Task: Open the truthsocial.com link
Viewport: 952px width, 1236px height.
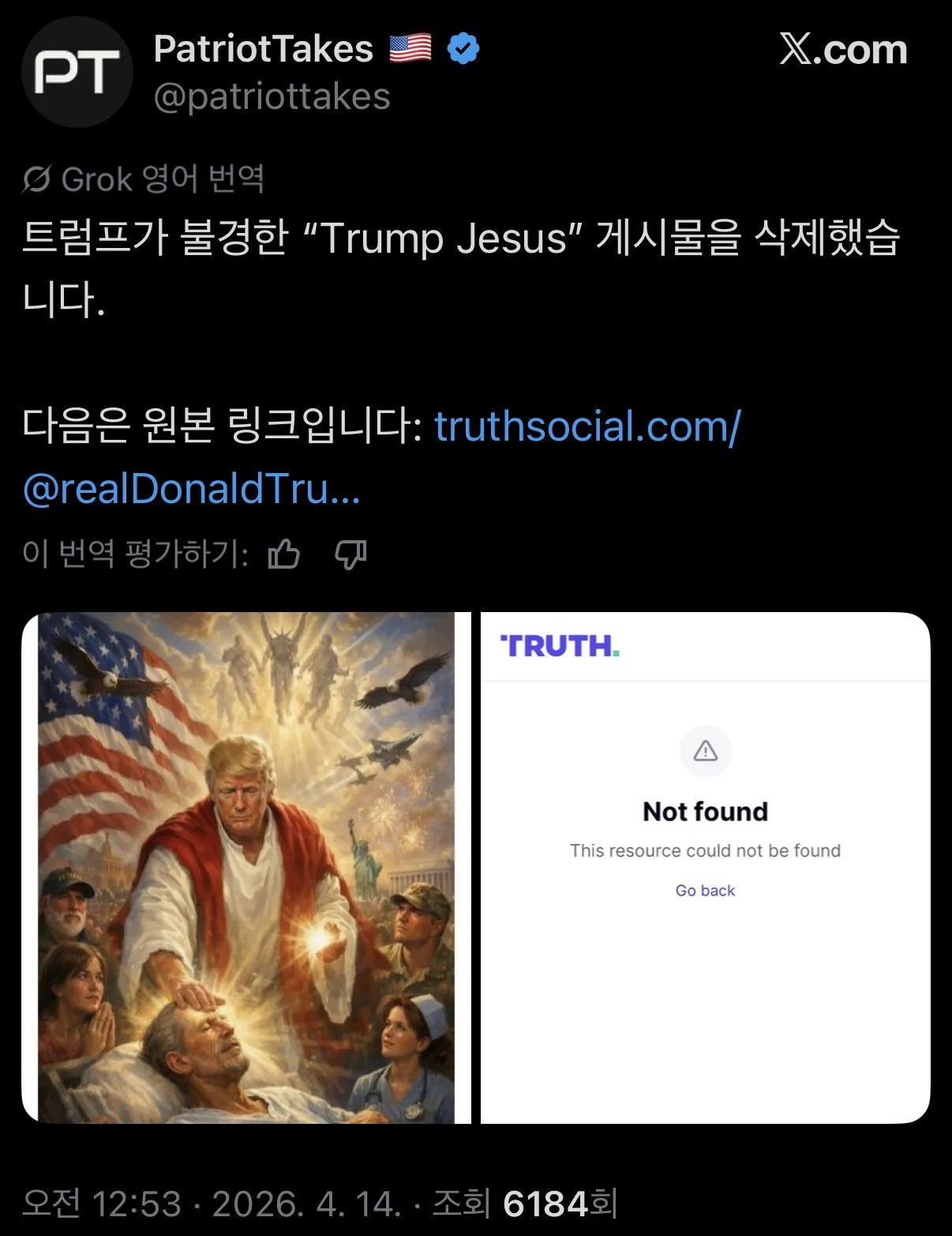Action: [x=587, y=426]
